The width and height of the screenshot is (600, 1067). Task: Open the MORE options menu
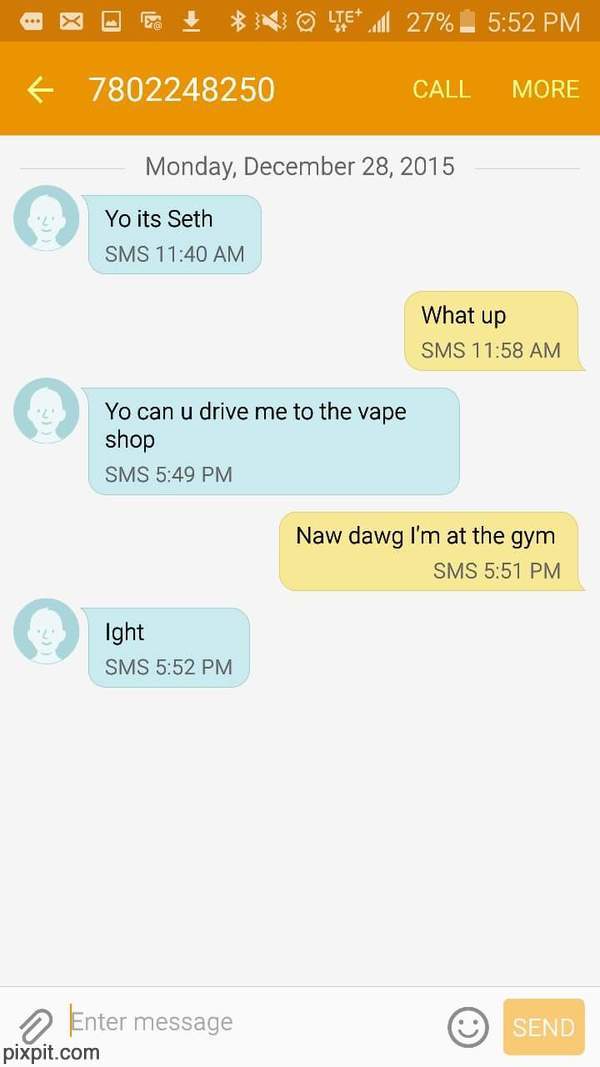[x=545, y=90]
